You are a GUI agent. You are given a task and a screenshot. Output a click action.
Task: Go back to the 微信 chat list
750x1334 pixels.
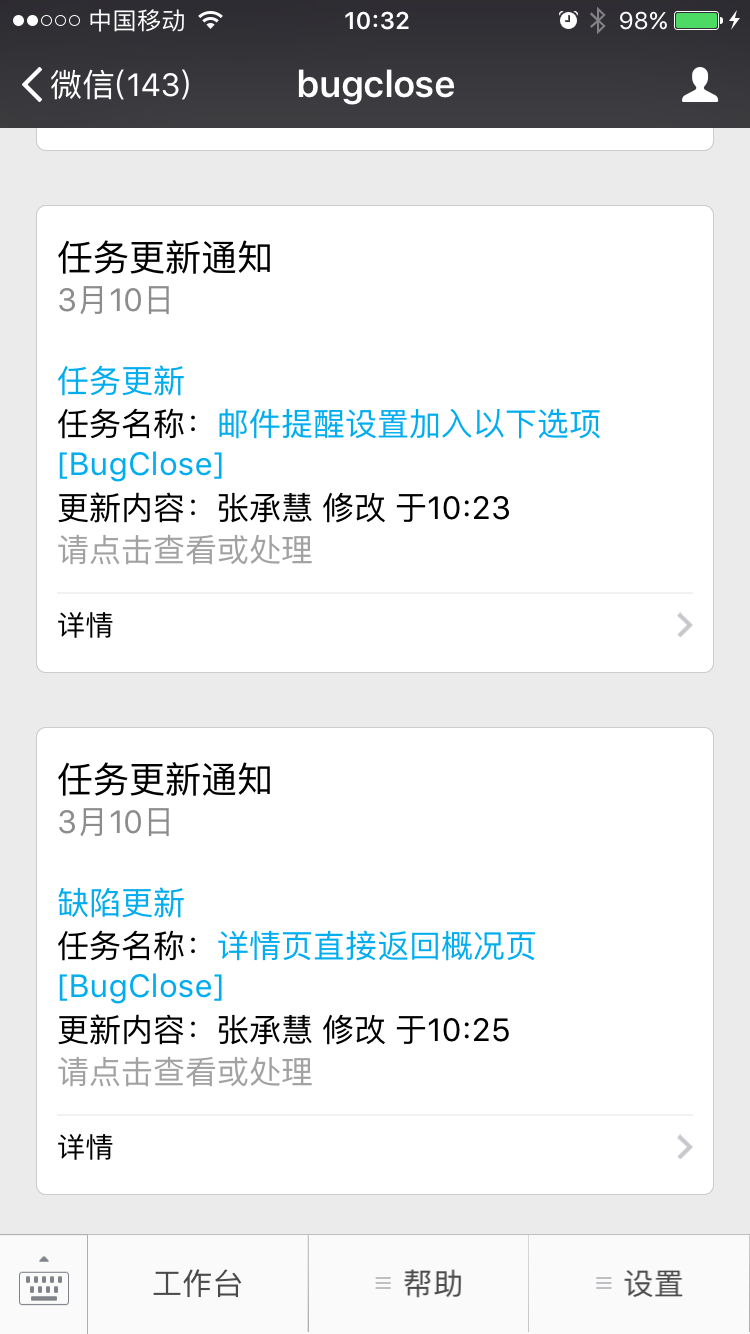pyautogui.click(x=106, y=85)
